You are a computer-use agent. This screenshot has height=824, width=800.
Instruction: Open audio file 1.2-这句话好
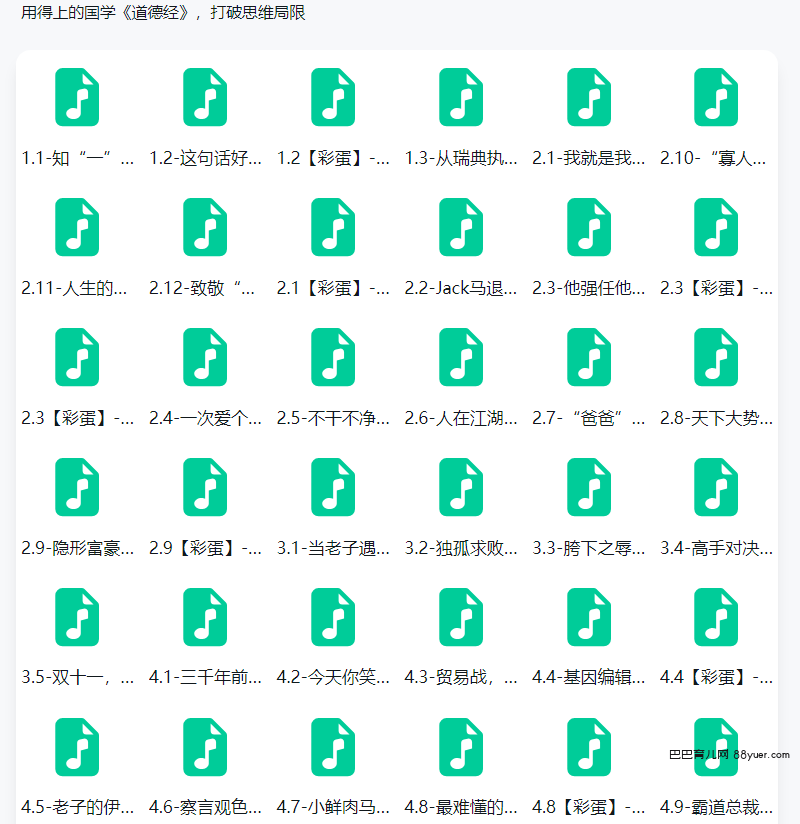tap(205, 97)
